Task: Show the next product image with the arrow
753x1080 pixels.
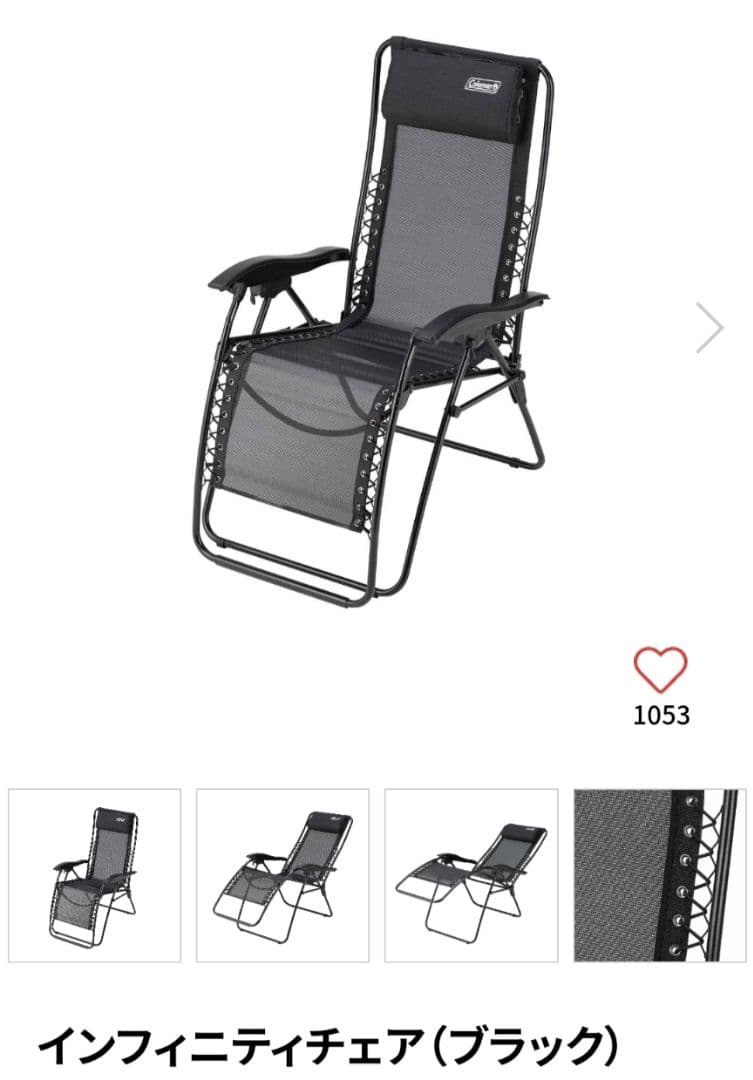Action: point(709,328)
